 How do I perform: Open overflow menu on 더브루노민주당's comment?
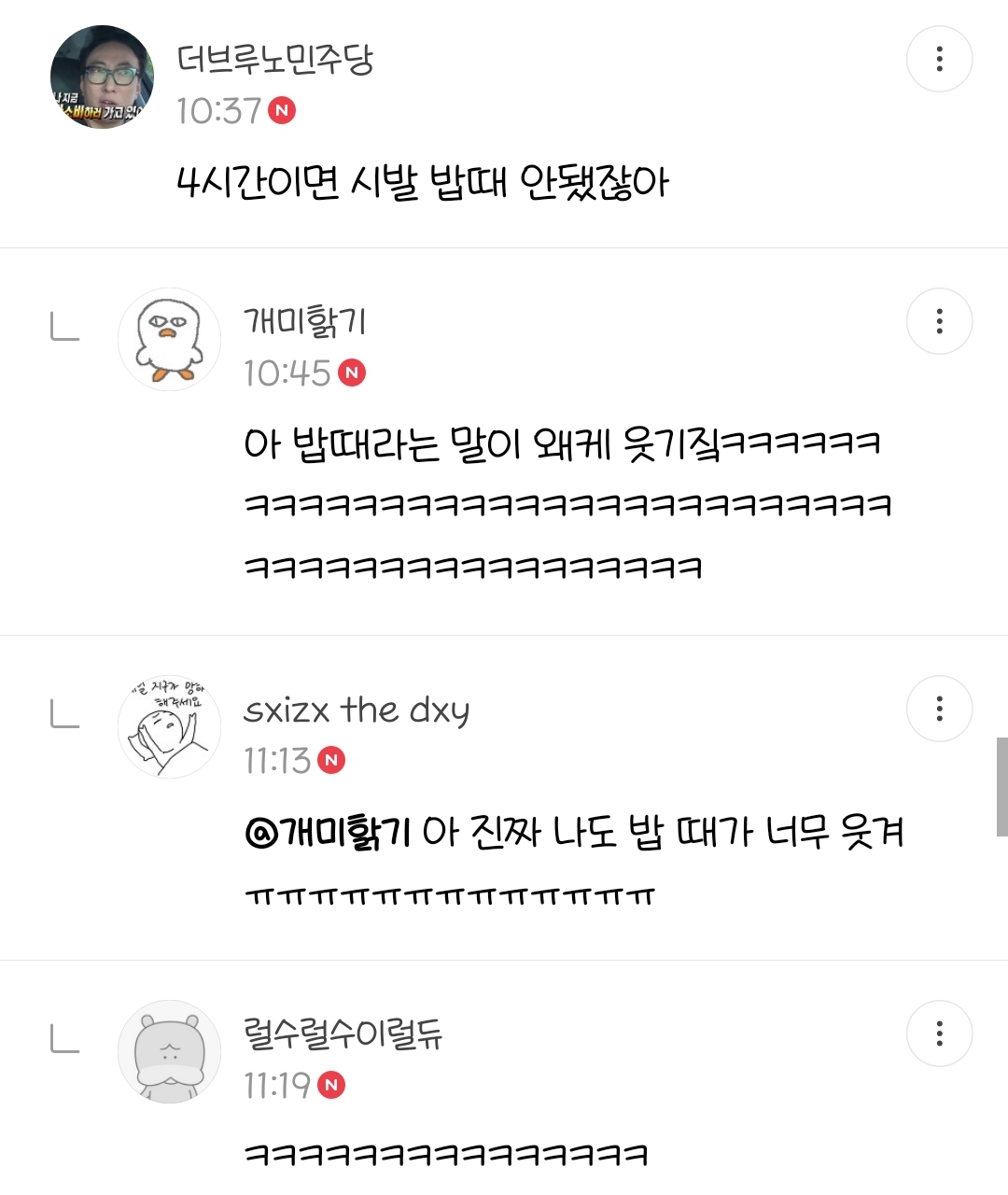(939, 59)
